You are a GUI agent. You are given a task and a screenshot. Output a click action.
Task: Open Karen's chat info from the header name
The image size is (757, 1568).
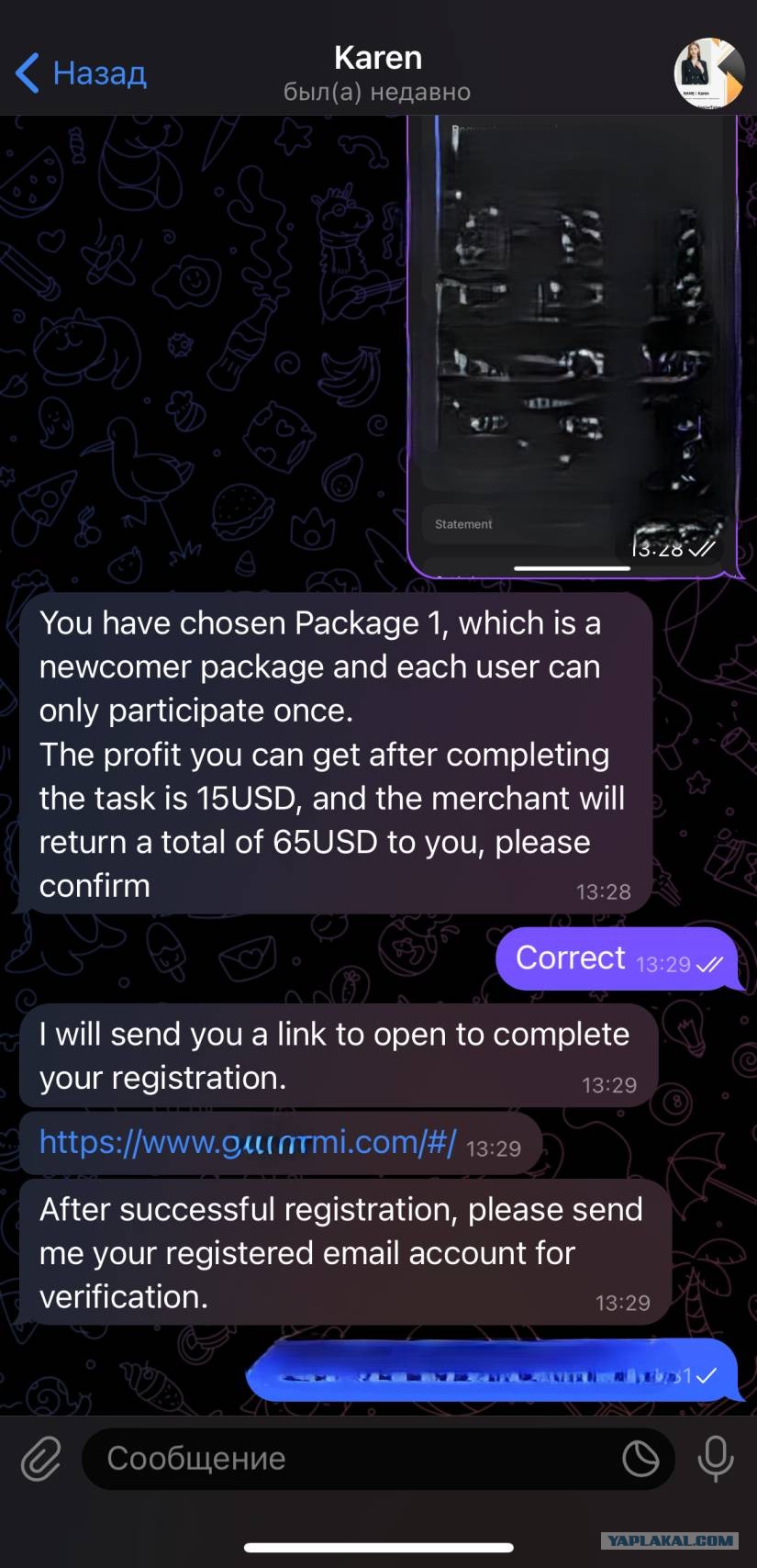click(377, 58)
